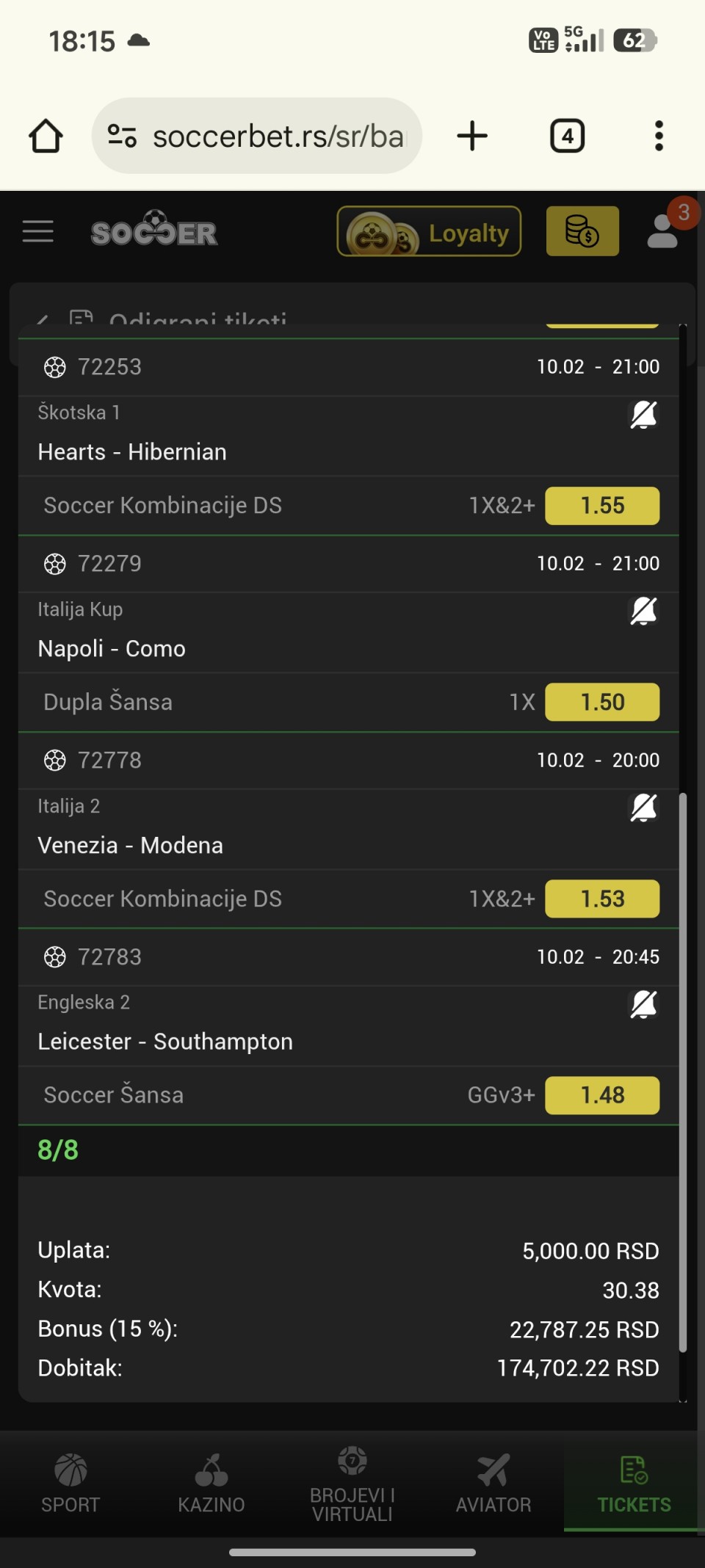This screenshot has width=705, height=1568.
Task: Open the Brojevi i Virtuali tab
Action: (x=352, y=1484)
